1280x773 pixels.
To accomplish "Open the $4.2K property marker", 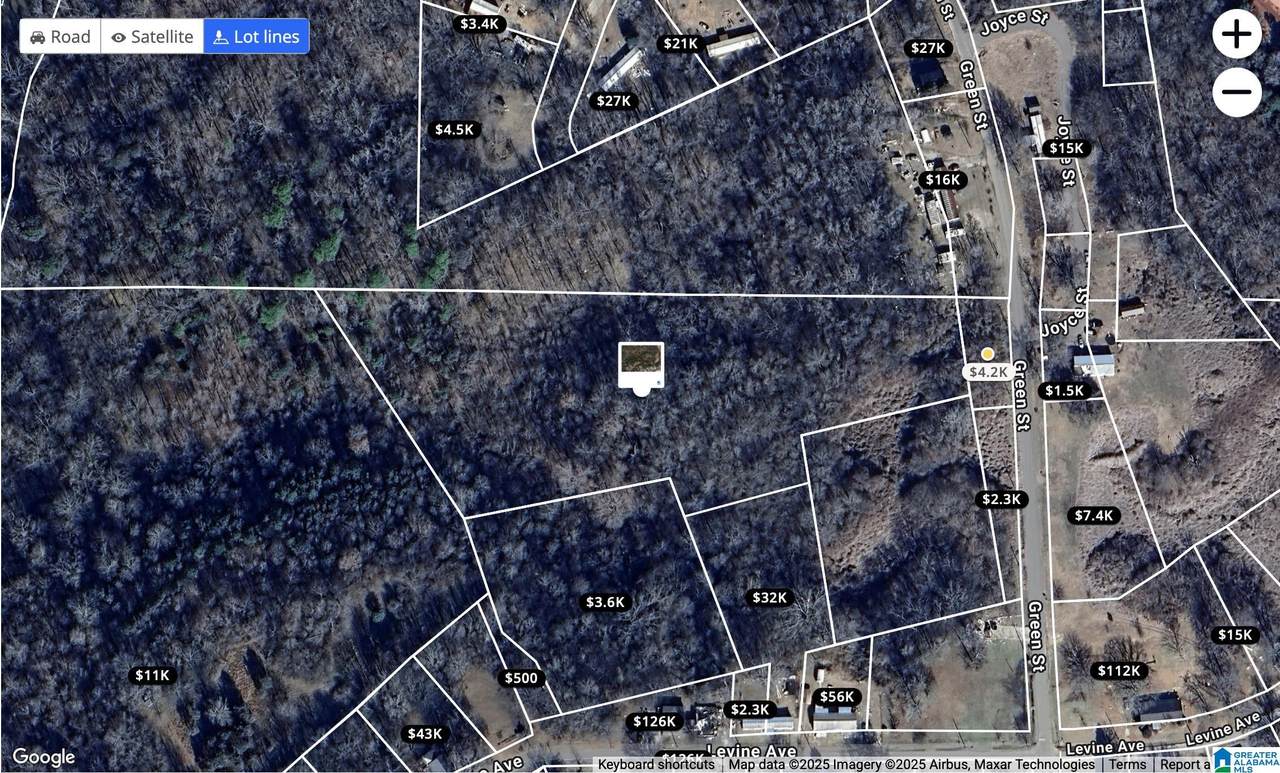I will (x=987, y=372).
